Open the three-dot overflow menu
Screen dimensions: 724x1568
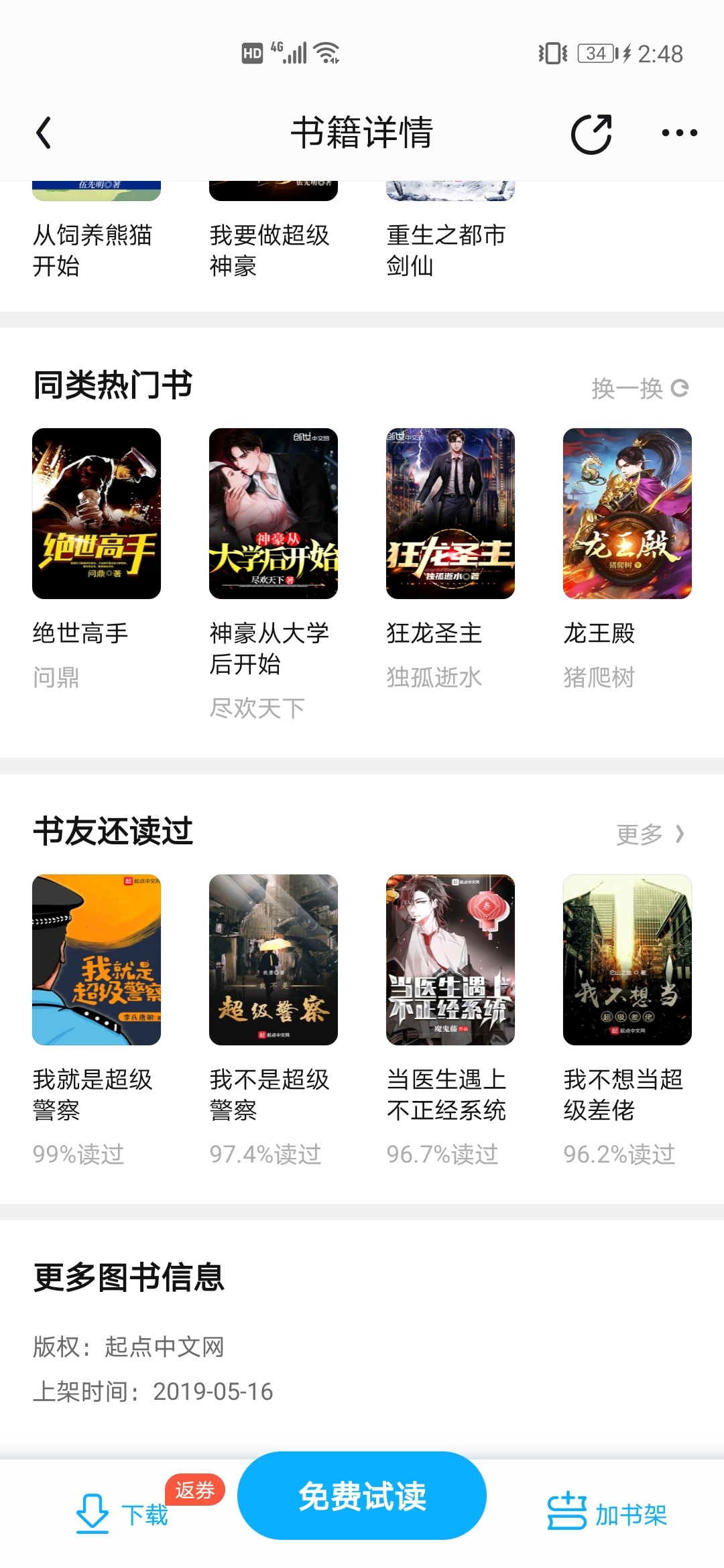pyautogui.click(x=679, y=133)
